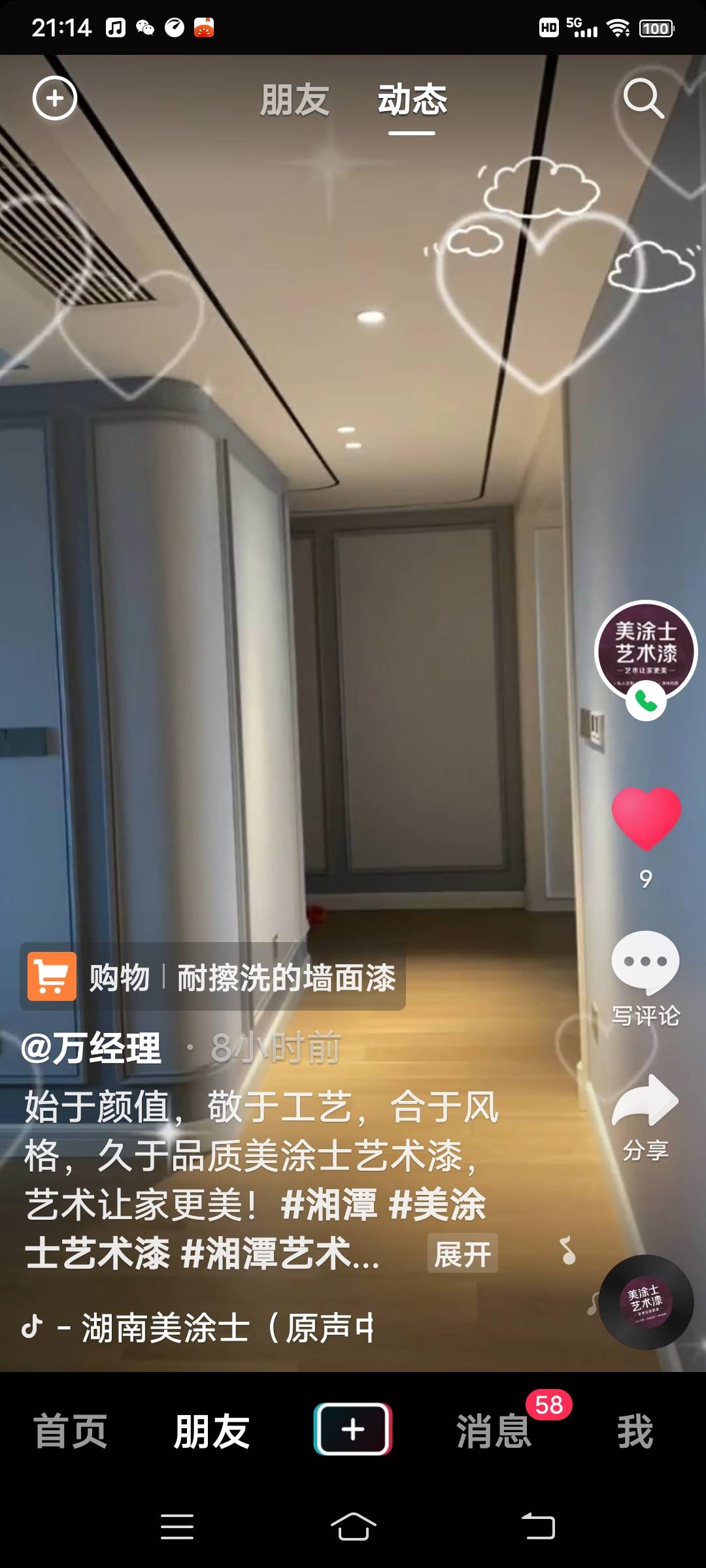Open 美涂士艺术漆 profile avatar
The width and height of the screenshot is (706, 1568).
click(646, 650)
